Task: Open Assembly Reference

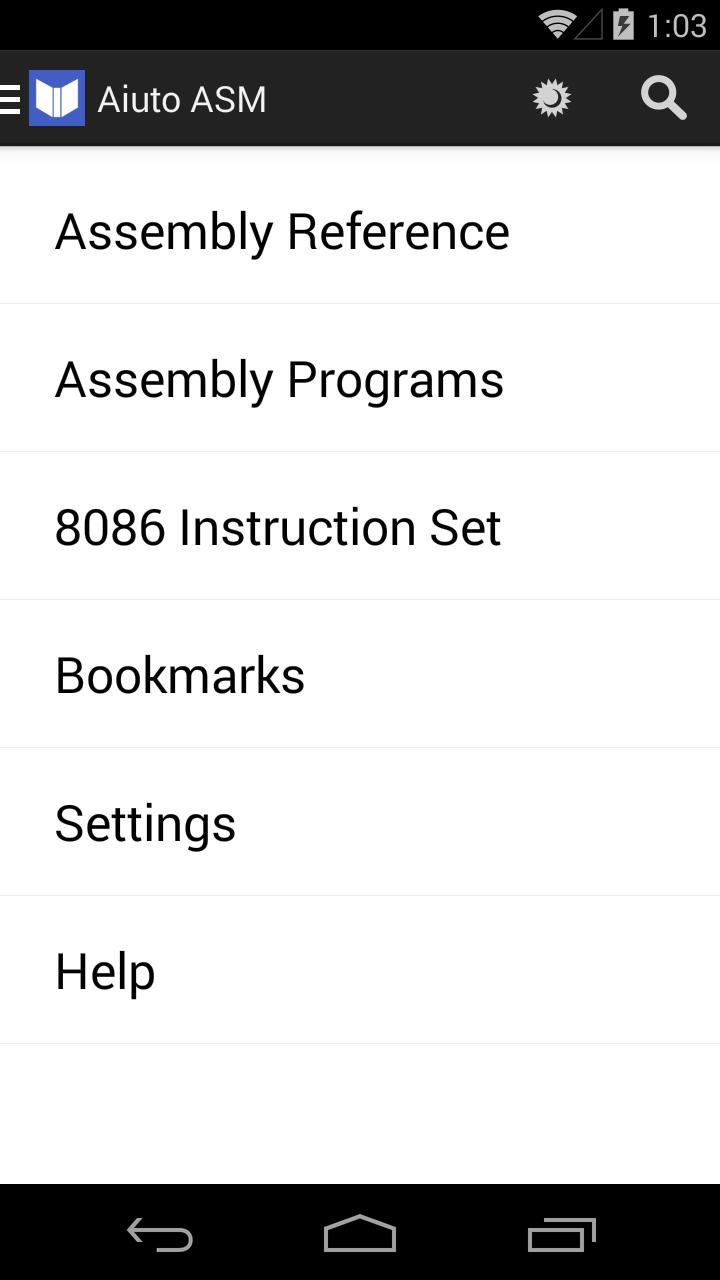Action: (283, 230)
